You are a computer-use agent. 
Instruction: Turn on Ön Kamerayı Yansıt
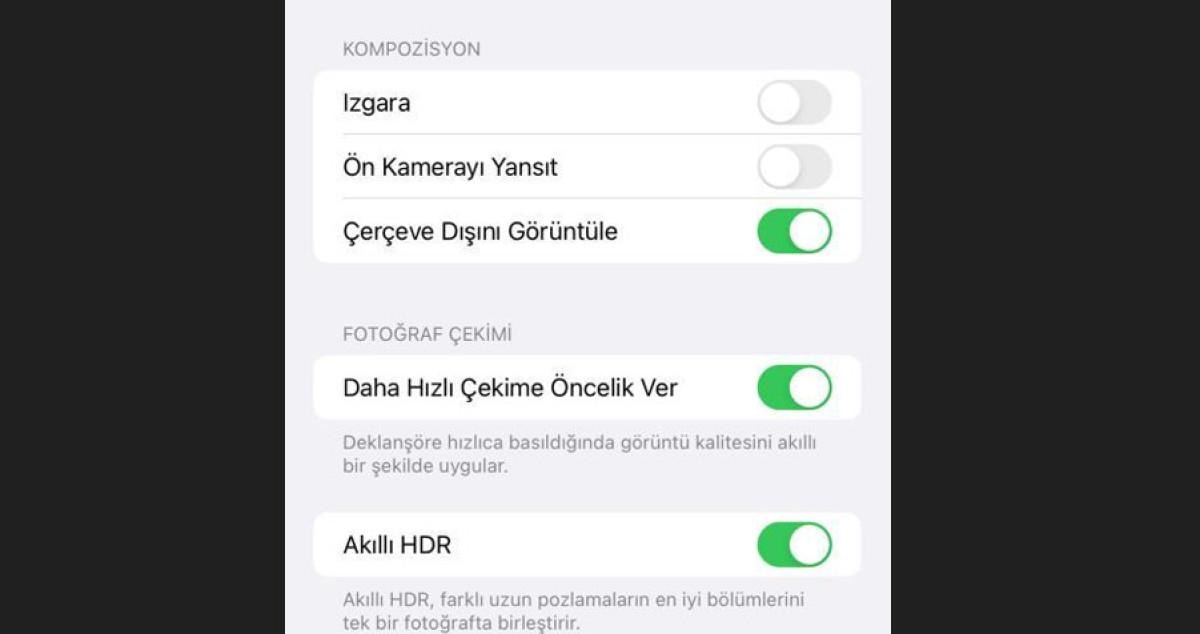coord(794,167)
